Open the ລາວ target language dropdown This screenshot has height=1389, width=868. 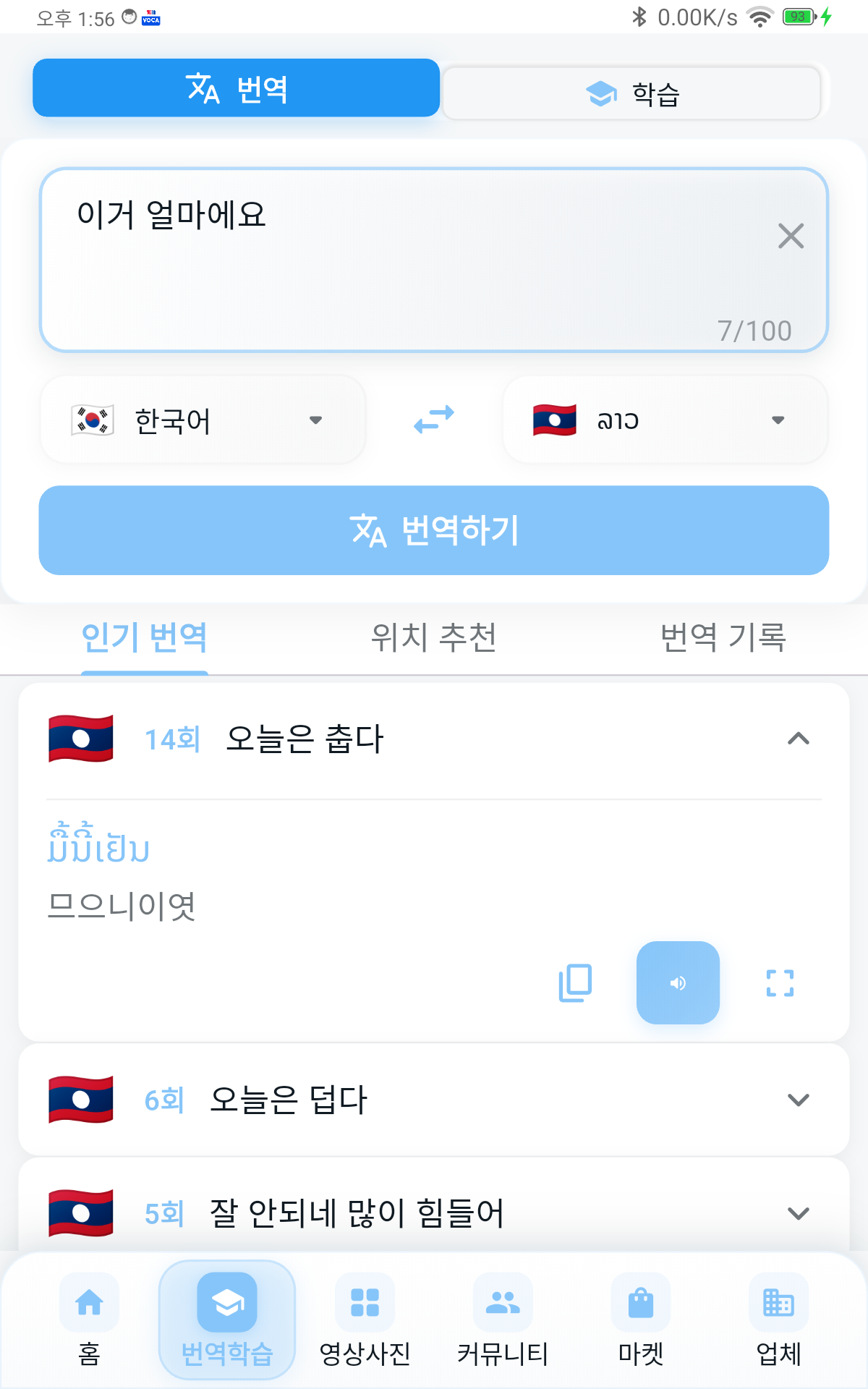(664, 420)
